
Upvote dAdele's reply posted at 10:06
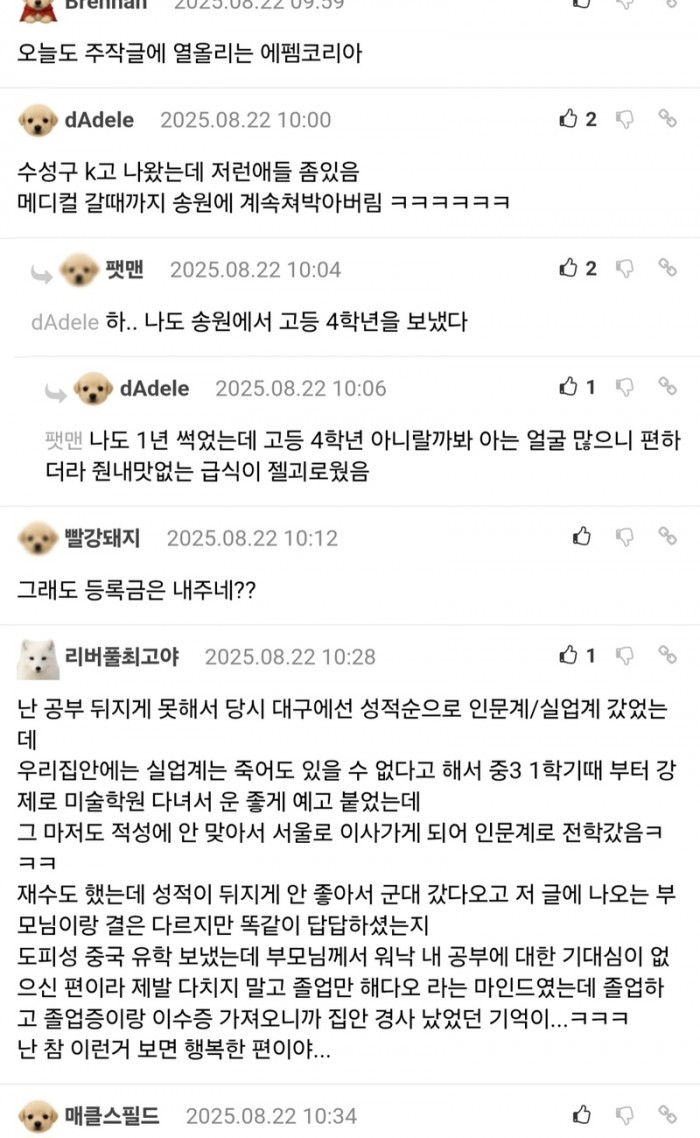tap(569, 386)
